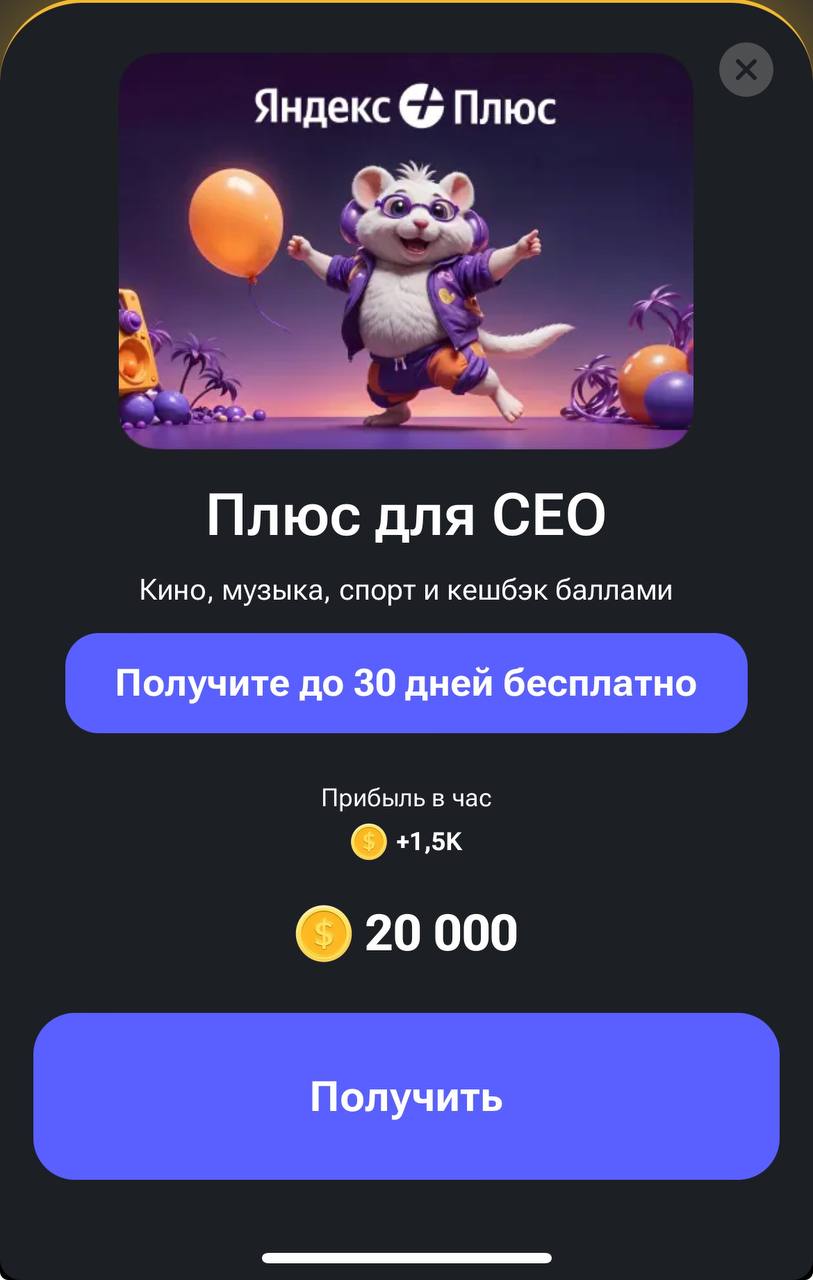Close the Яндекс Плюс offer dialog
The image size is (813, 1280).
coord(745,70)
